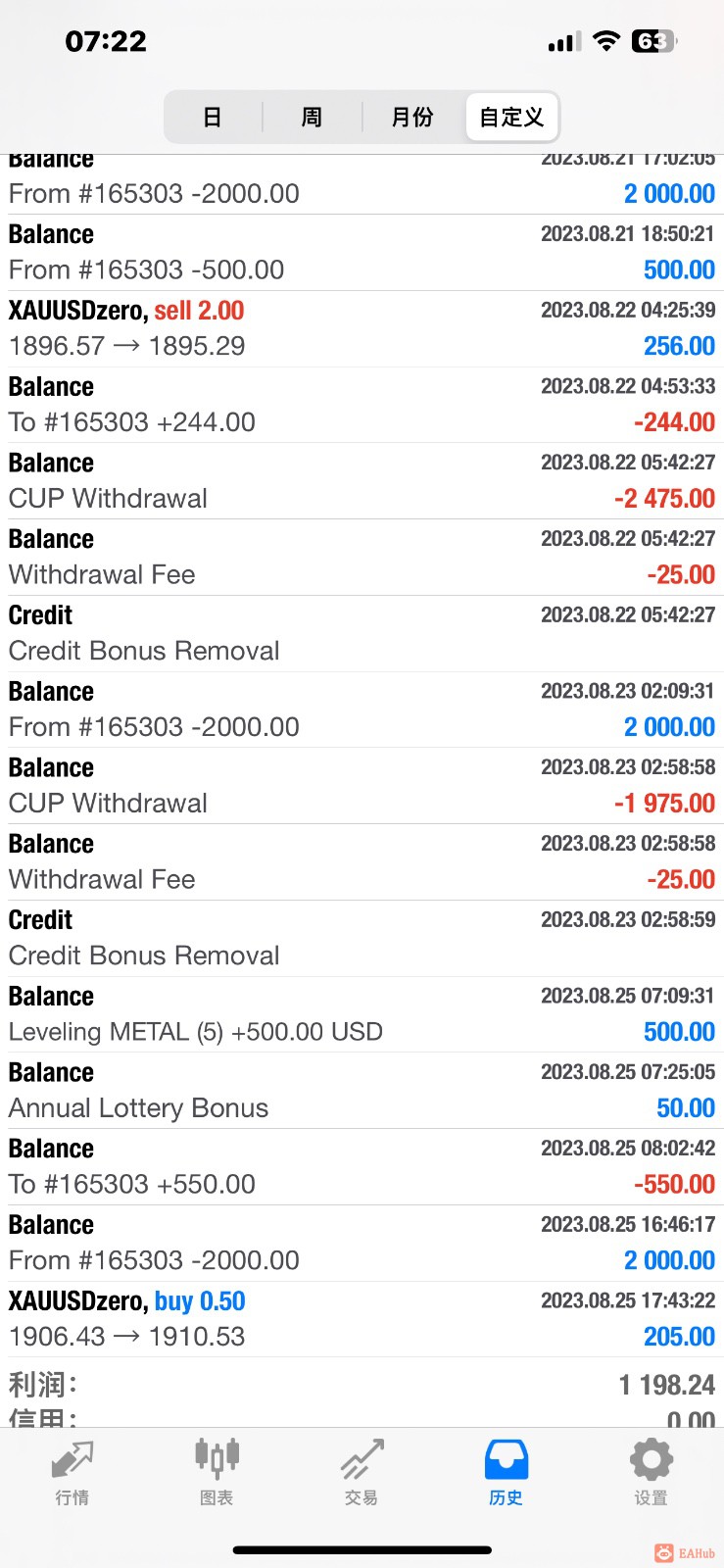Expand the XAUUSDzero buy 0.50 deal
Viewport: 724px width, 1568px height.
[x=362, y=1319]
